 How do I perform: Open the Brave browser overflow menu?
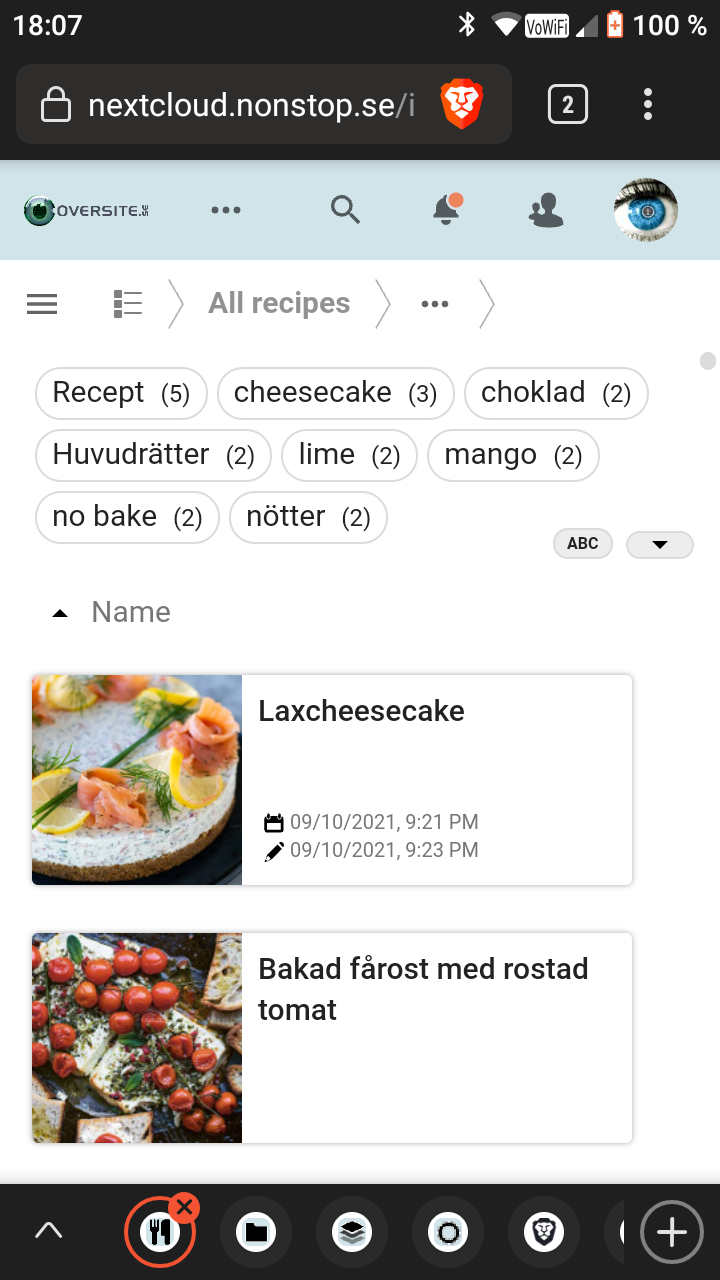pos(648,104)
